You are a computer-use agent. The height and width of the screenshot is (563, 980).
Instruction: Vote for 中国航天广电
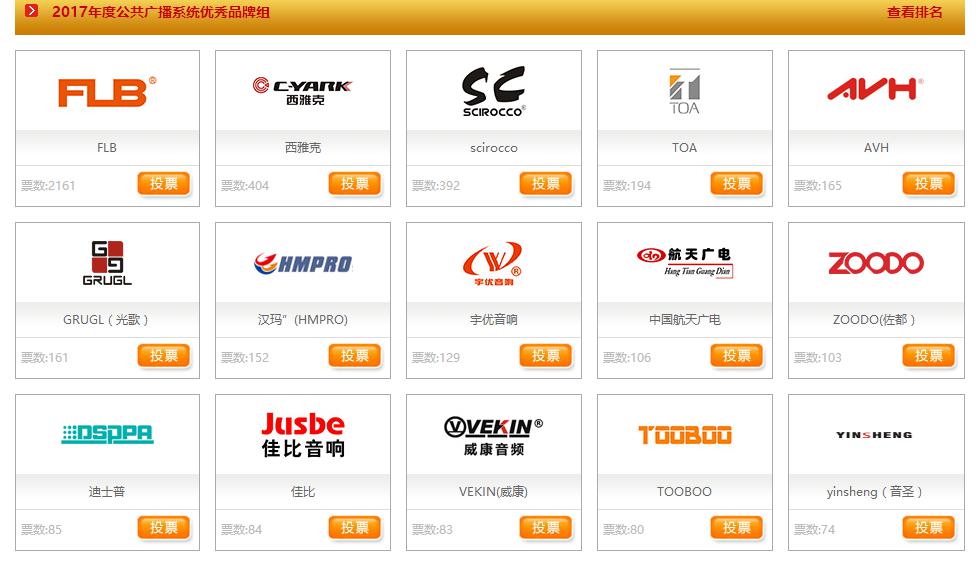tap(737, 356)
